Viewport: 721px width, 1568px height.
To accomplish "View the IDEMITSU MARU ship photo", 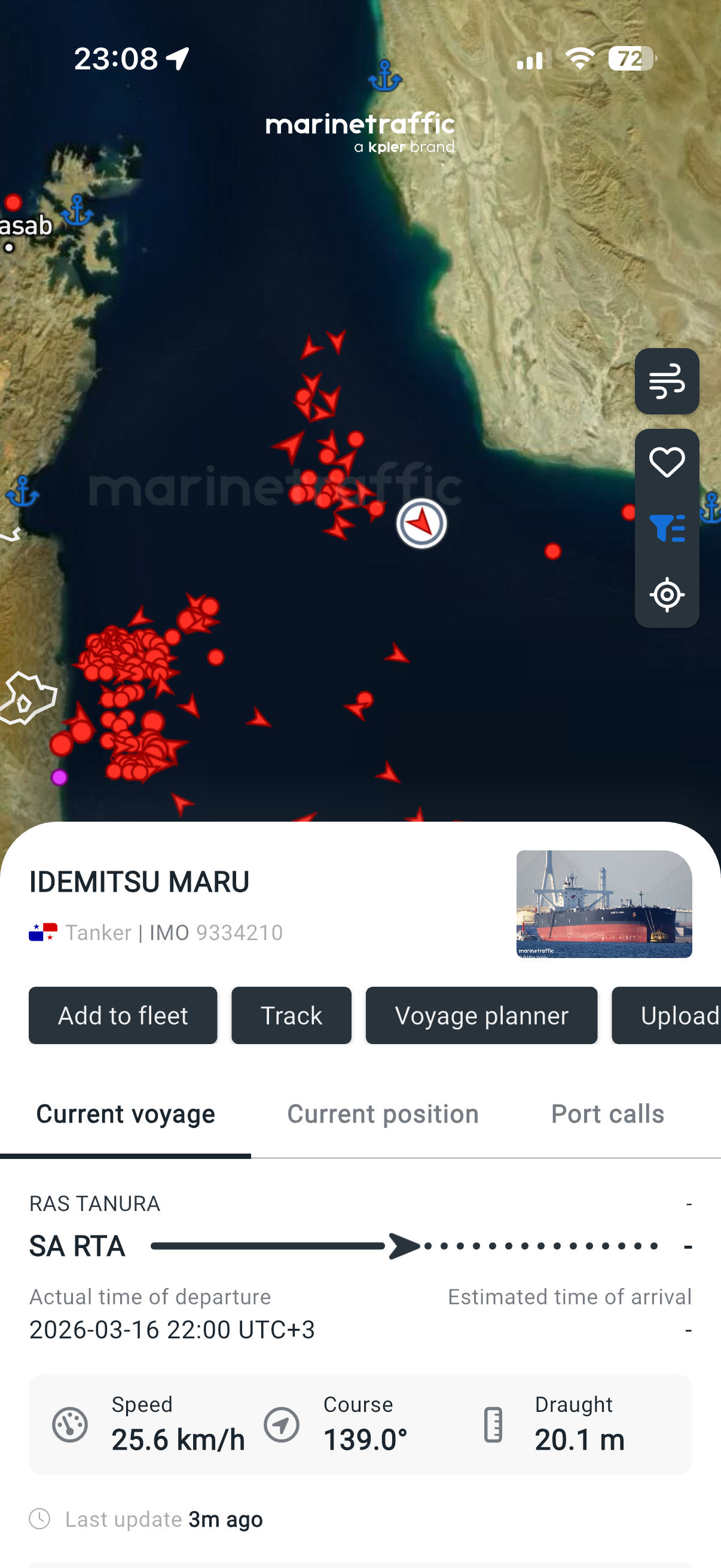I will (x=604, y=904).
